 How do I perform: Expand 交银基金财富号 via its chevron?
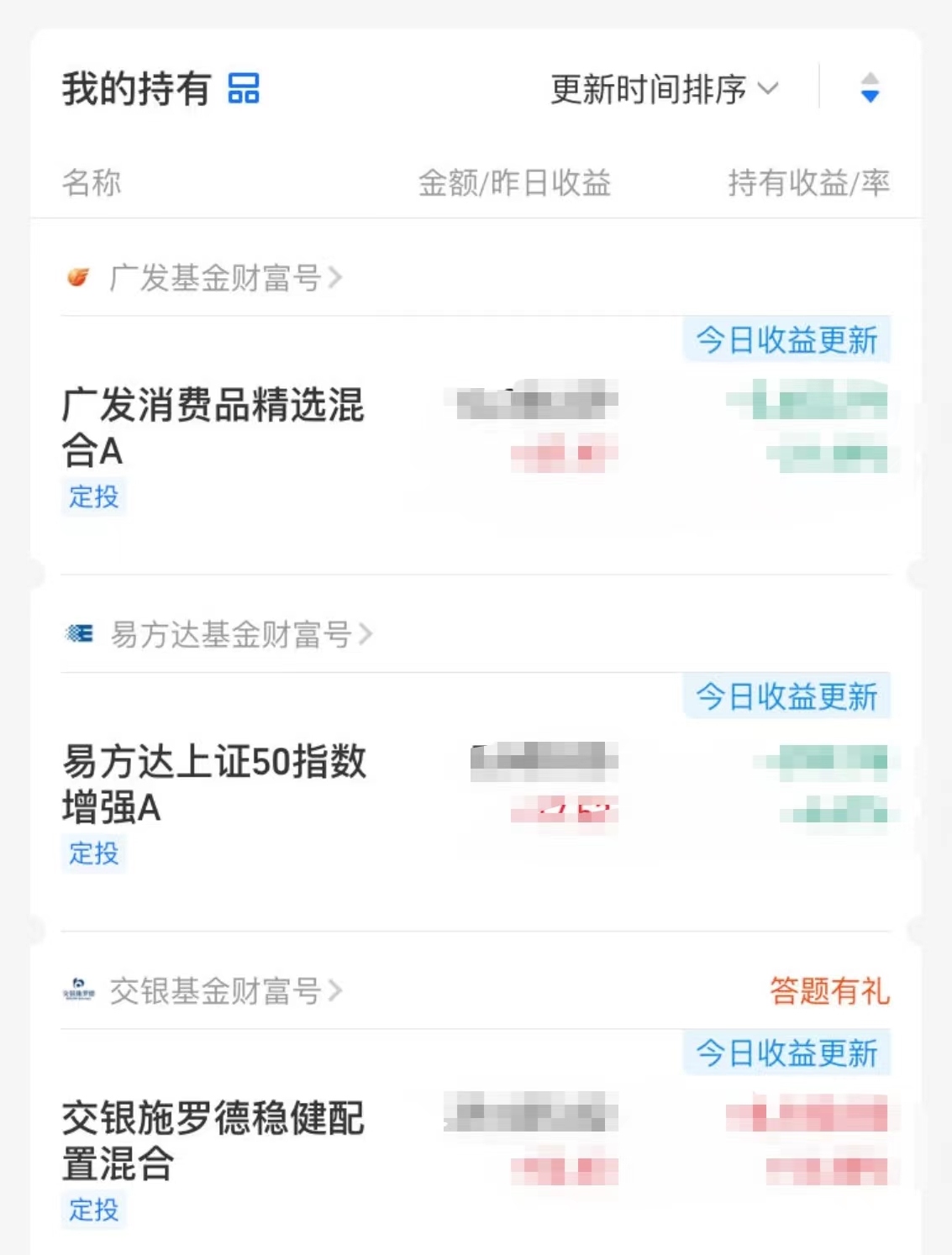[336, 991]
